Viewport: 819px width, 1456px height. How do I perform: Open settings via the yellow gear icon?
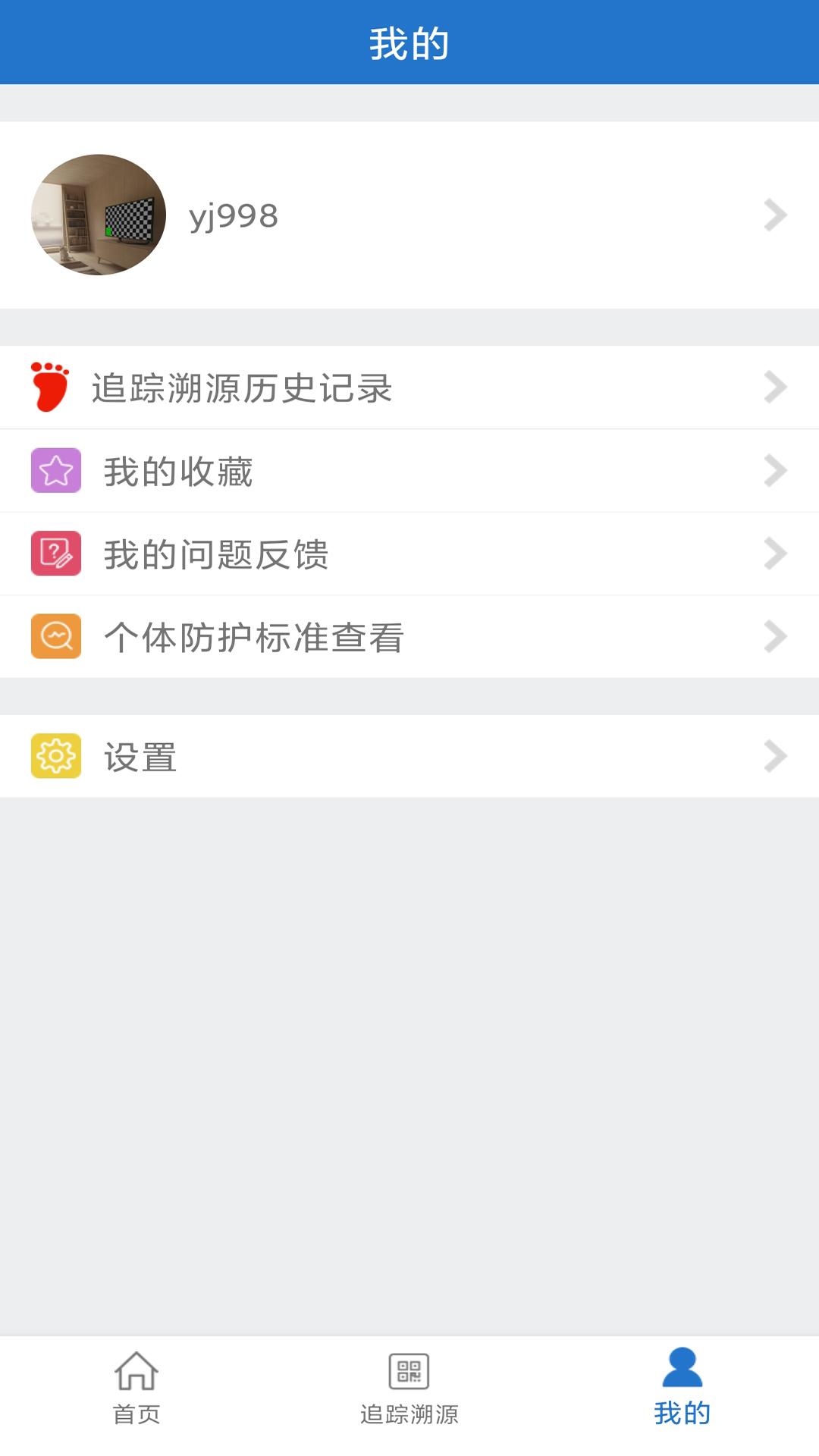coord(54,756)
